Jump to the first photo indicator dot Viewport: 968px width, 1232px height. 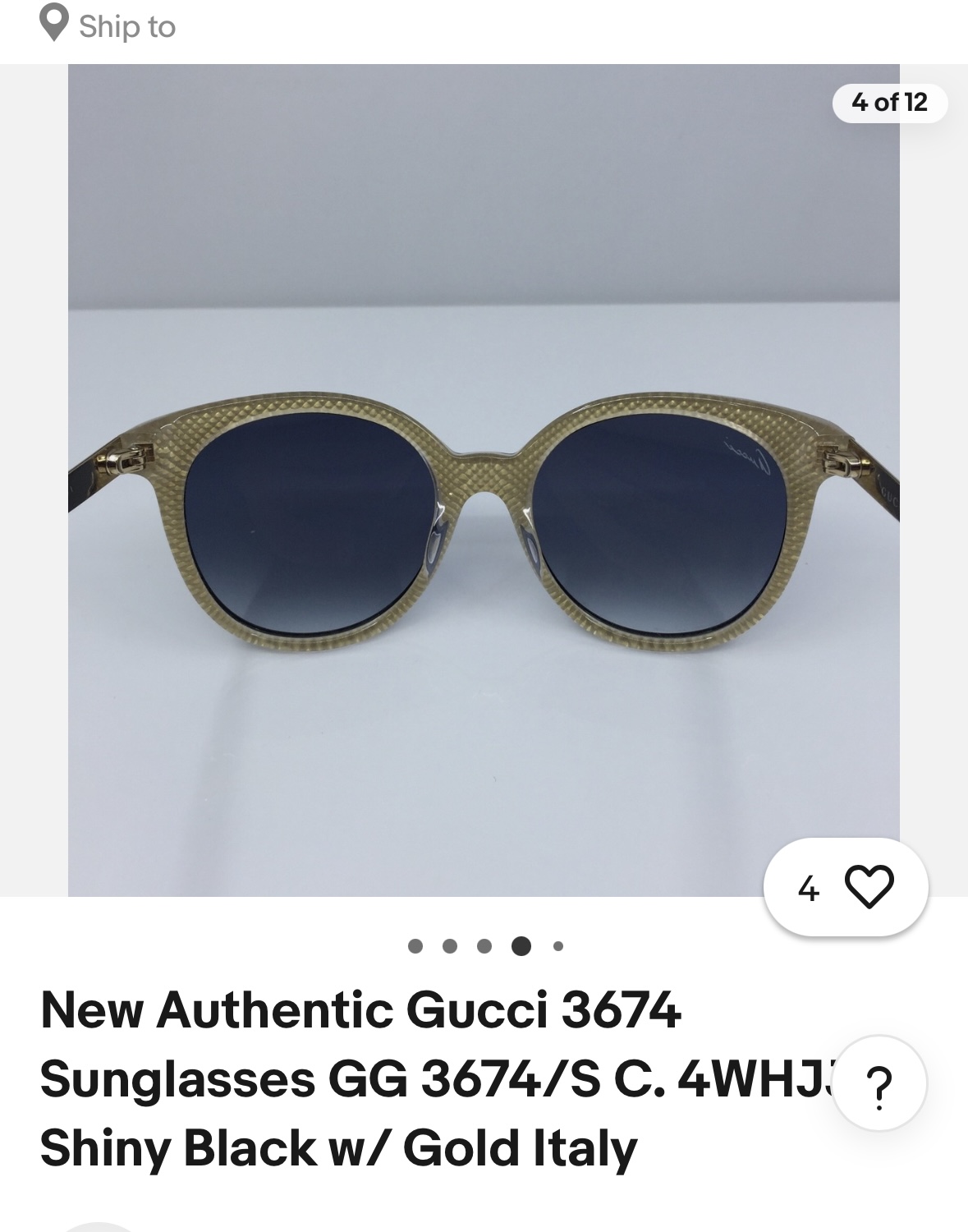415,946
